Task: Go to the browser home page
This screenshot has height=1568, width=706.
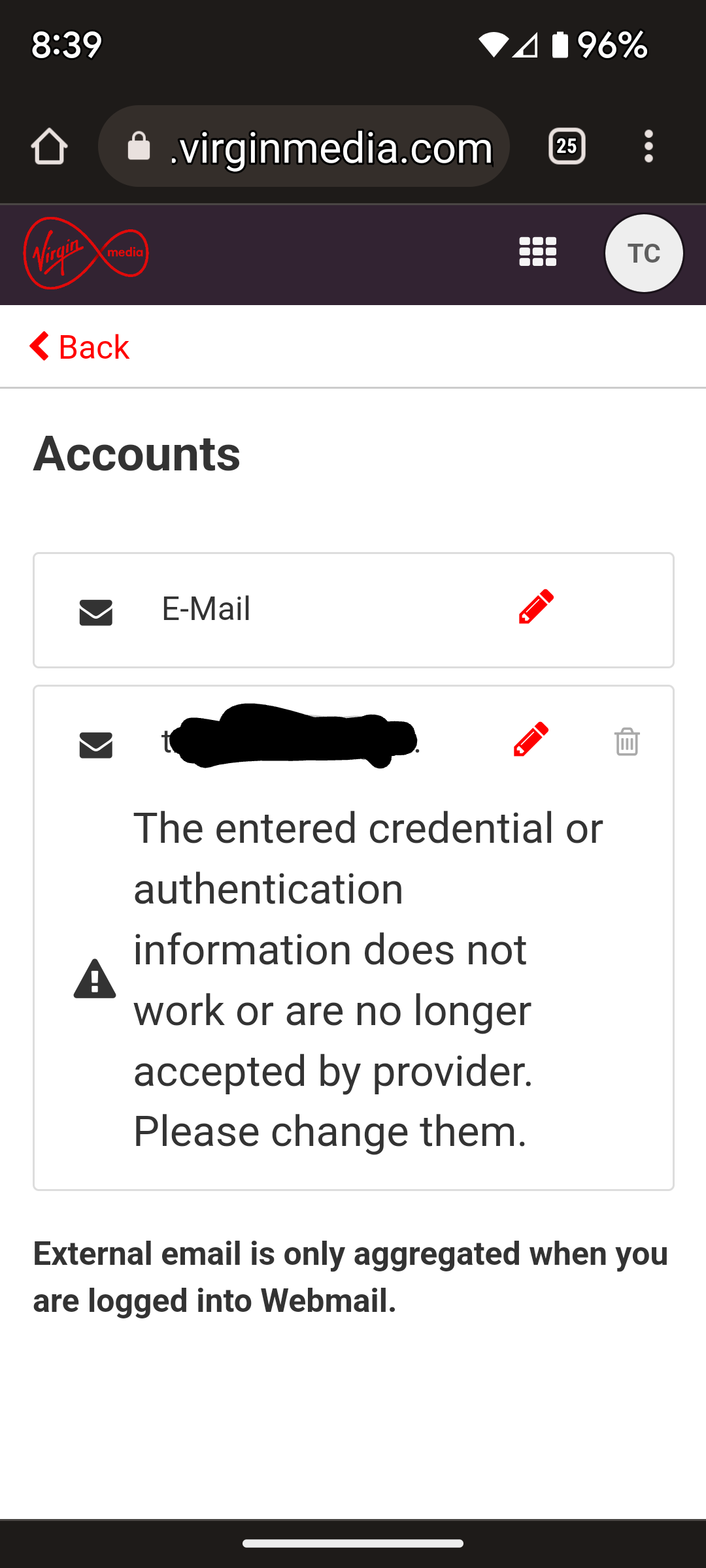Action: [49, 146]
